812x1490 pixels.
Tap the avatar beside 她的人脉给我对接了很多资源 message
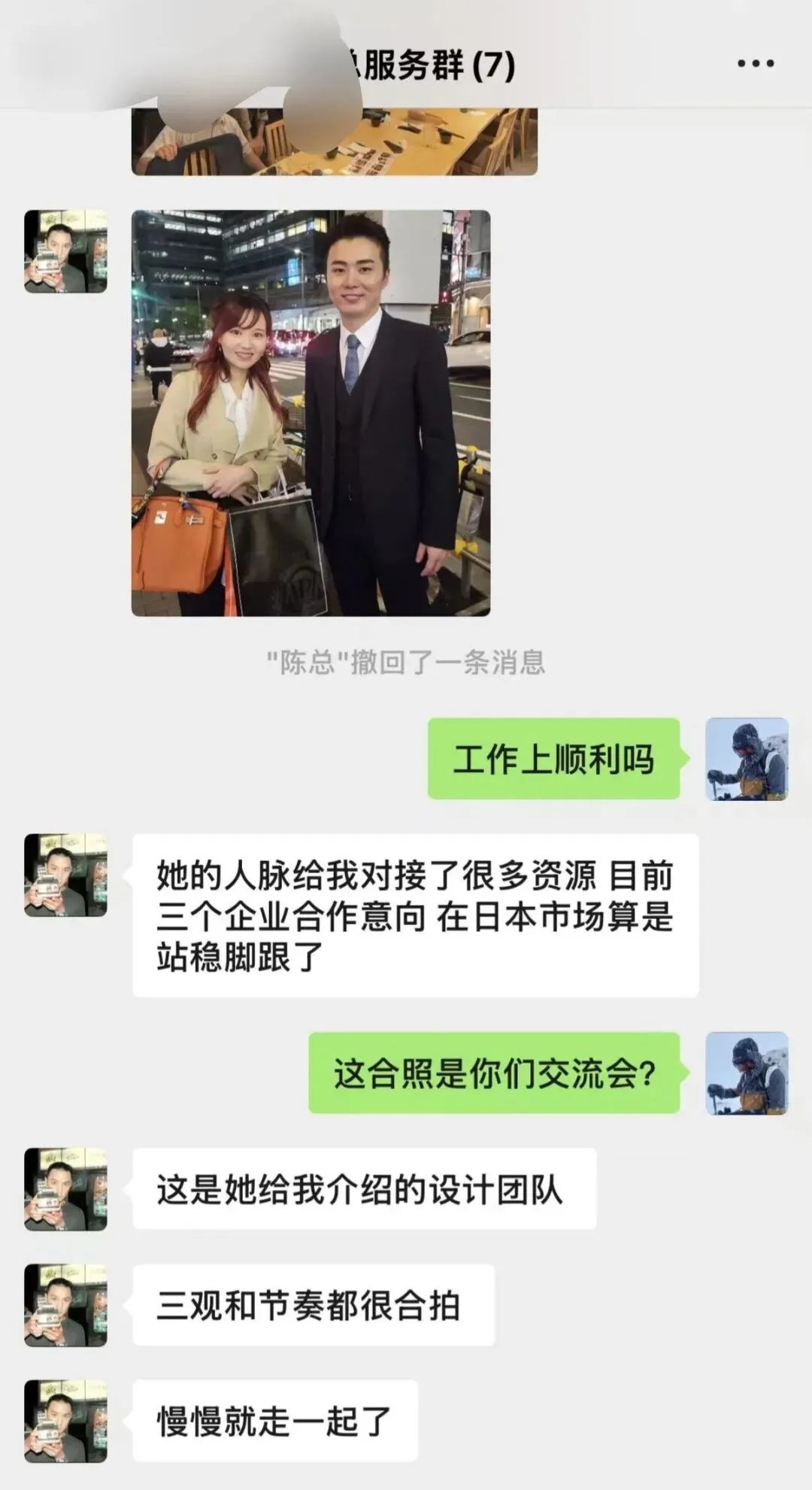coord(65,875)
